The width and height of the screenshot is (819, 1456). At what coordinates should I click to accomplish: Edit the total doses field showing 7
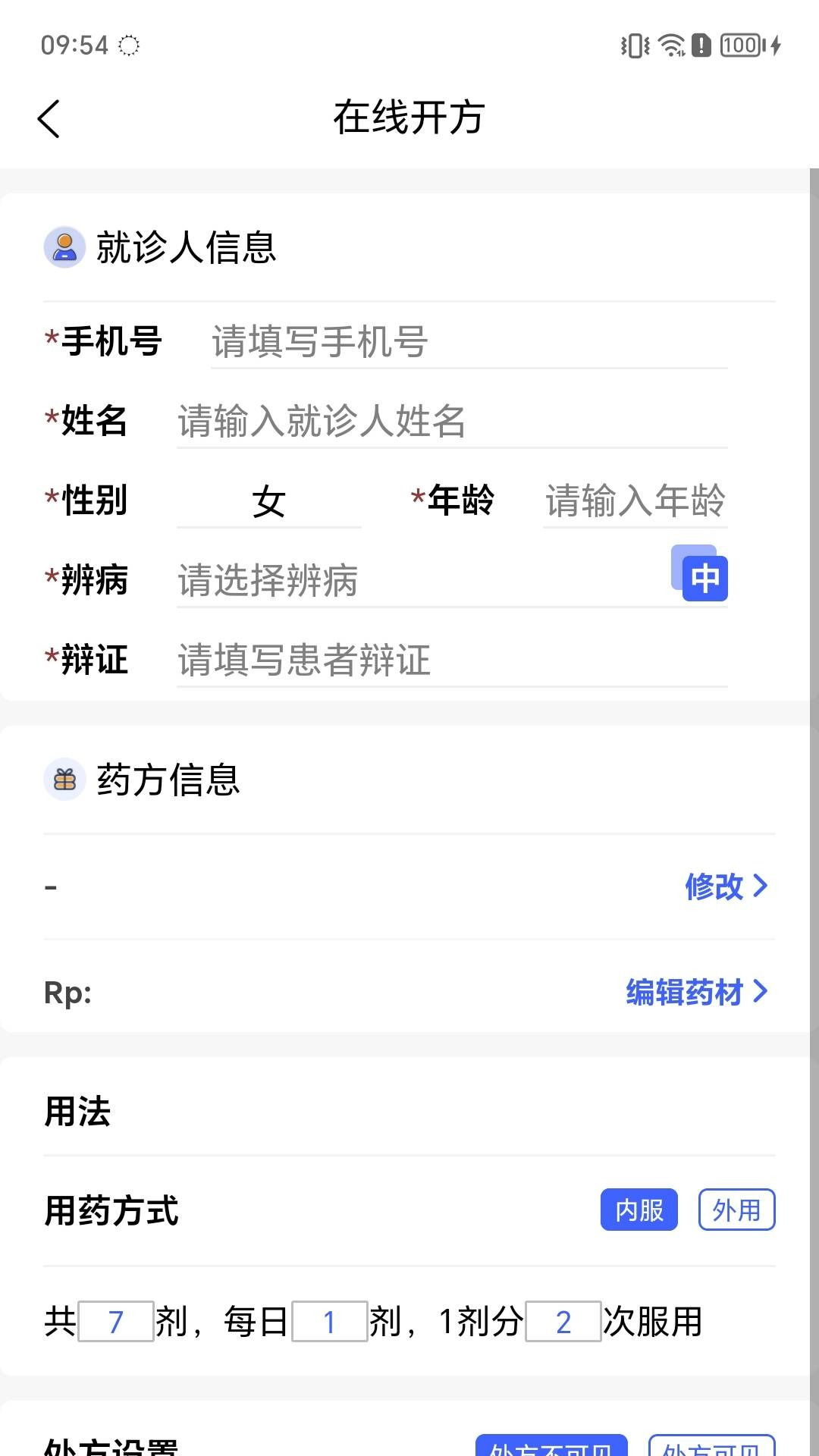pyautogui.click(x=116, y=1322)
